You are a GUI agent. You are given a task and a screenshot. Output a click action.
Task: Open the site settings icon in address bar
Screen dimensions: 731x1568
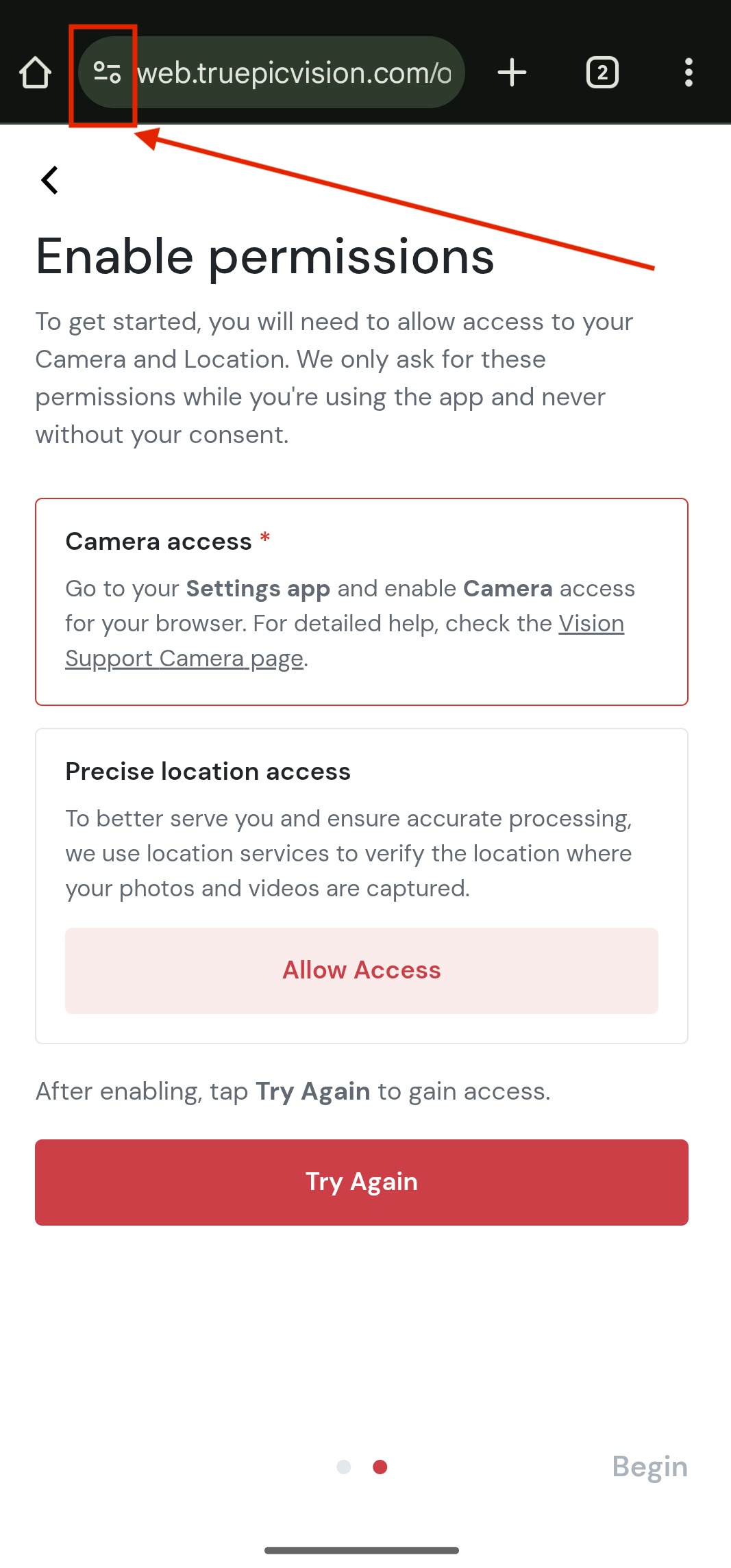(107, 73)
